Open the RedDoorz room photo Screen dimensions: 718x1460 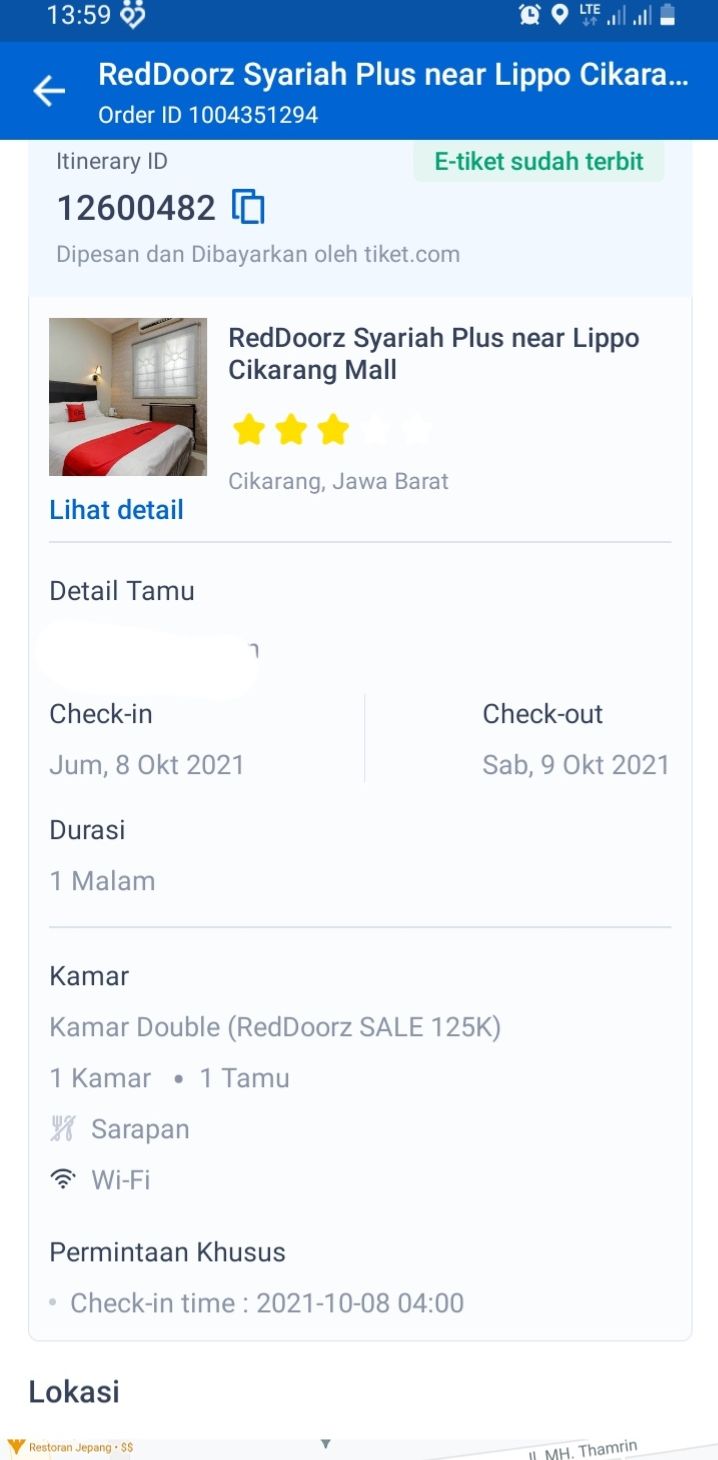tap(128, 397)
